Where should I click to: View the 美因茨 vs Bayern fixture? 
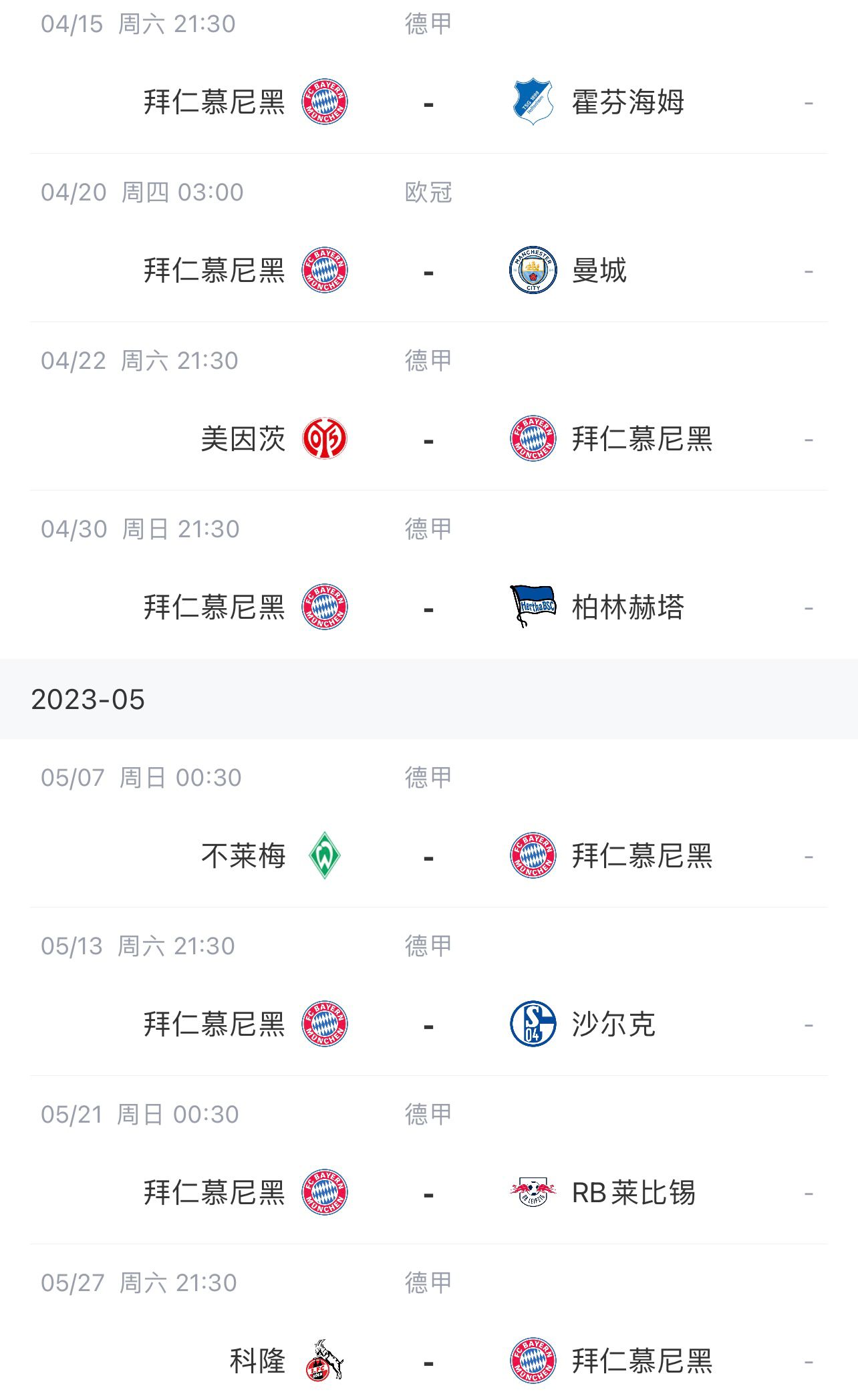[x=429, y=406]
